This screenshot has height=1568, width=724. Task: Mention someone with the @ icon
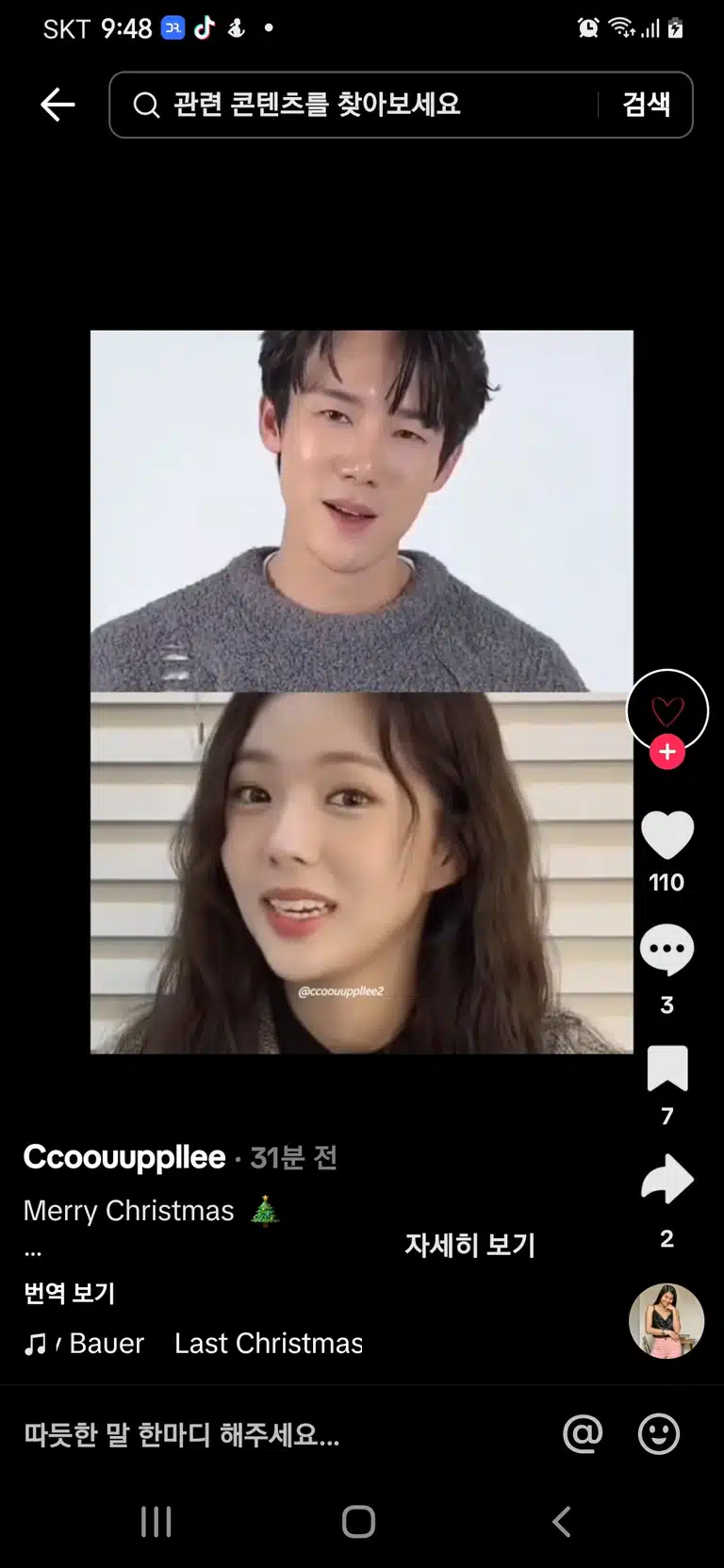point(583,1434)
